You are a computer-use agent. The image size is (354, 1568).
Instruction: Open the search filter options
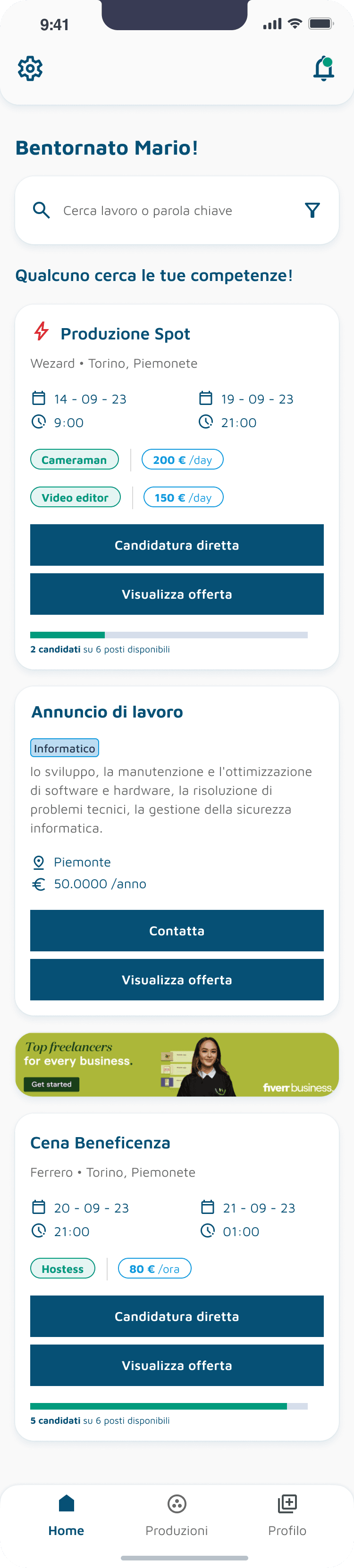point(312,211)
